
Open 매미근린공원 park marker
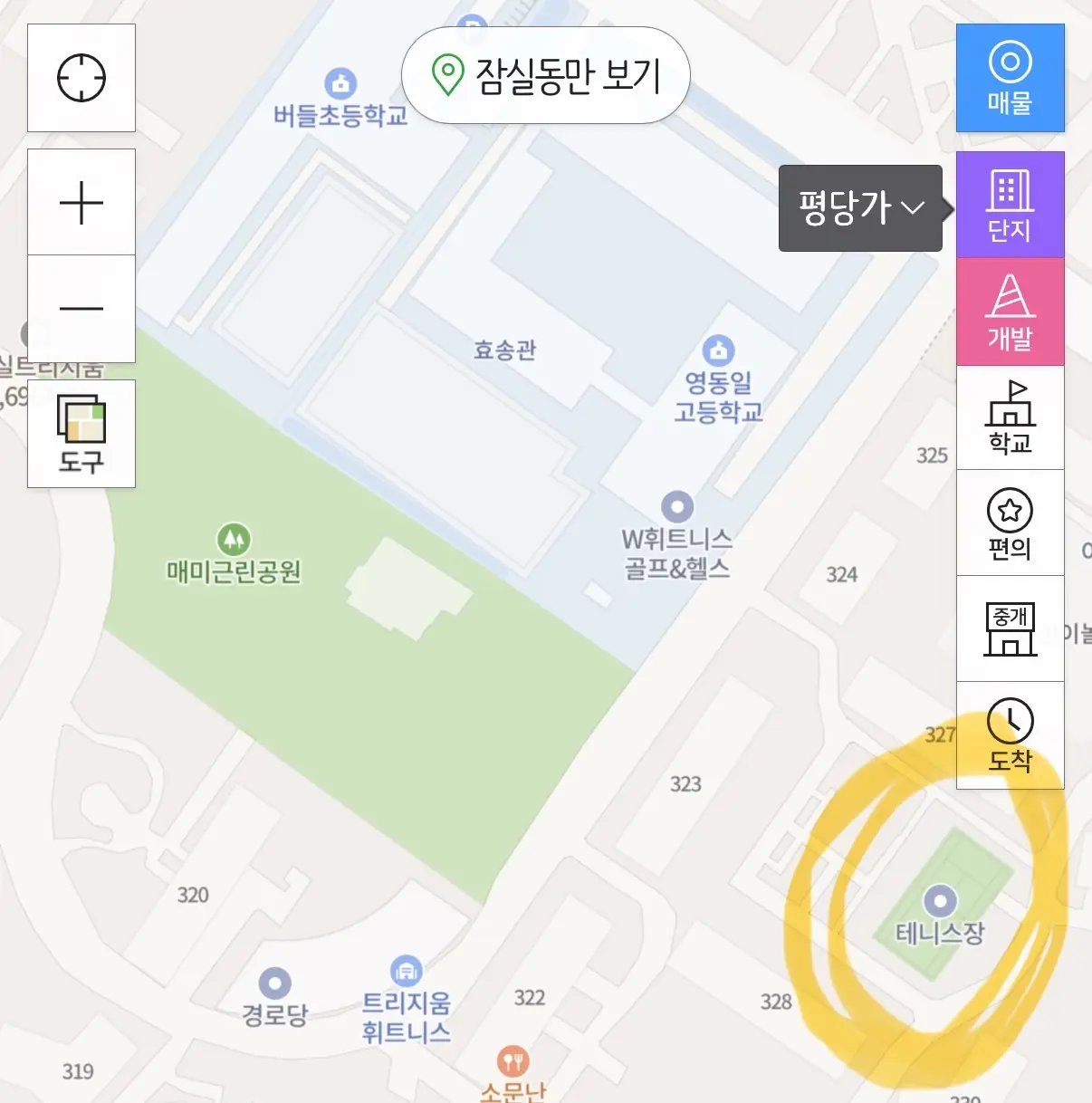pyautogui.click(x=234, y=540)
